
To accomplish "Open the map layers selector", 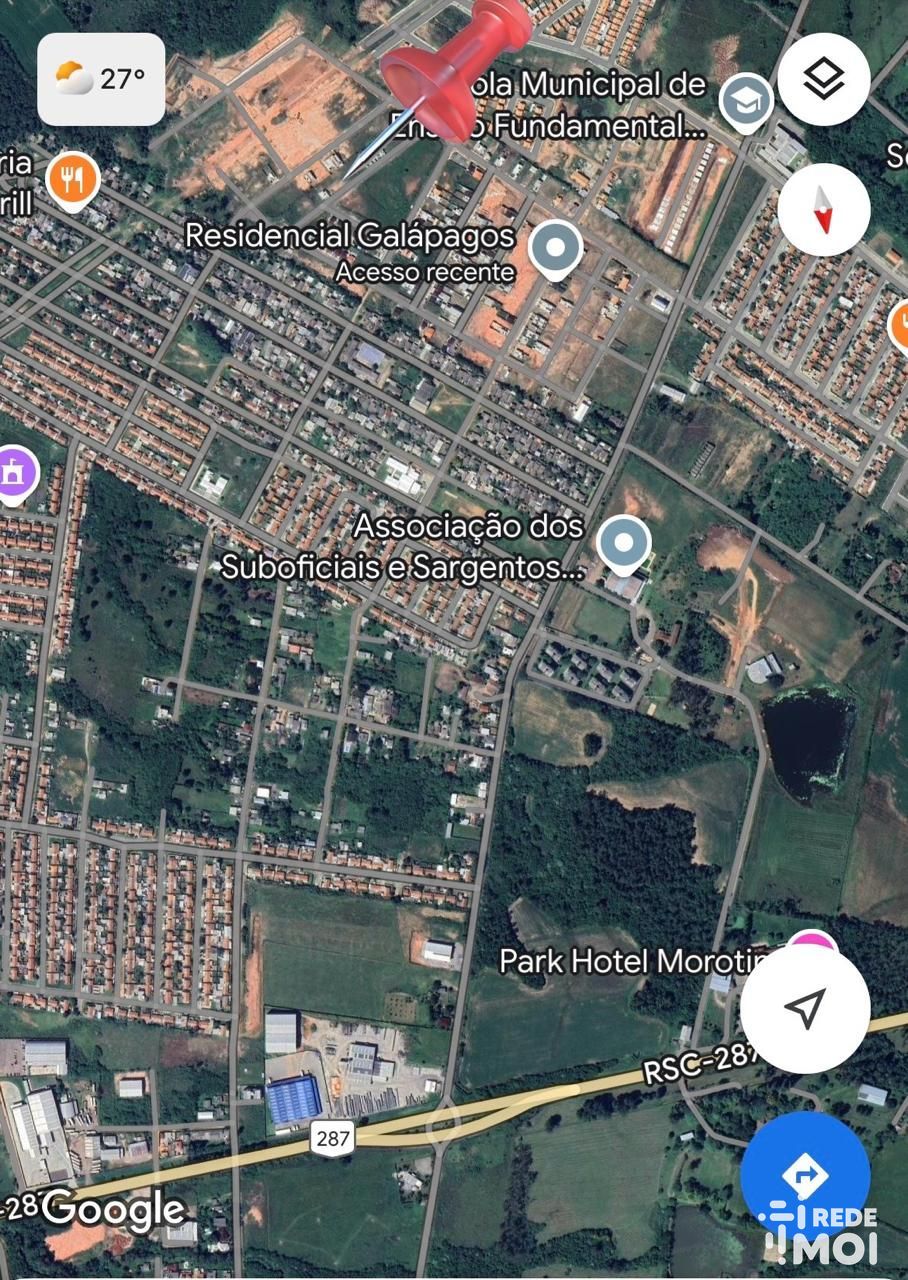I will [x=823, y=79].
